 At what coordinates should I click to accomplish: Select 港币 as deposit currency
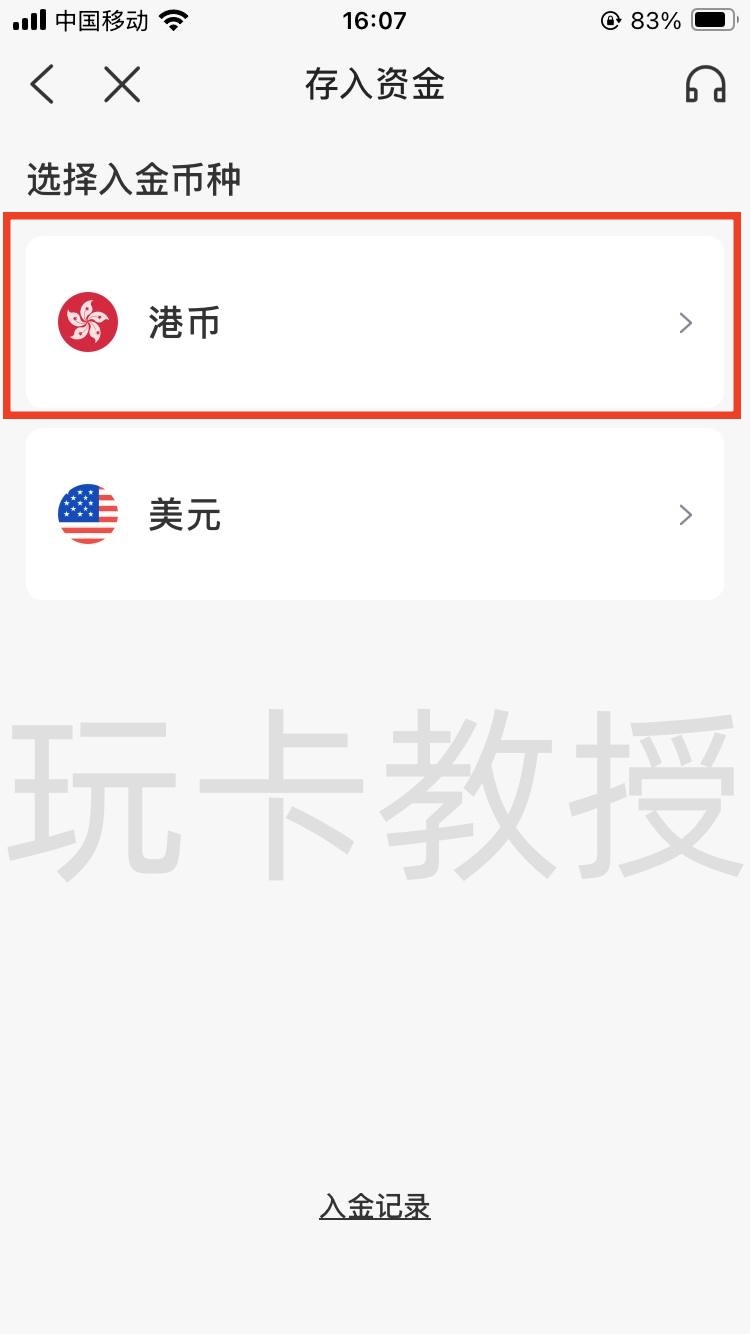[374, 322]
